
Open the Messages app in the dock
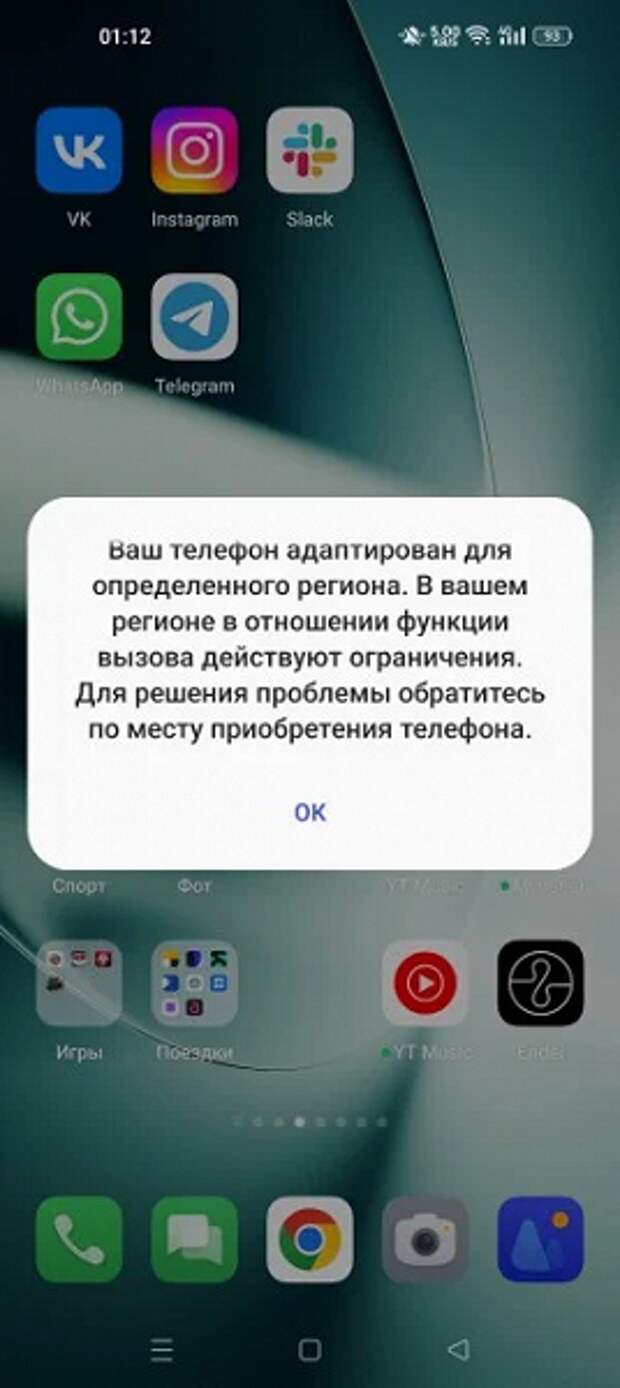(194, 1240)
